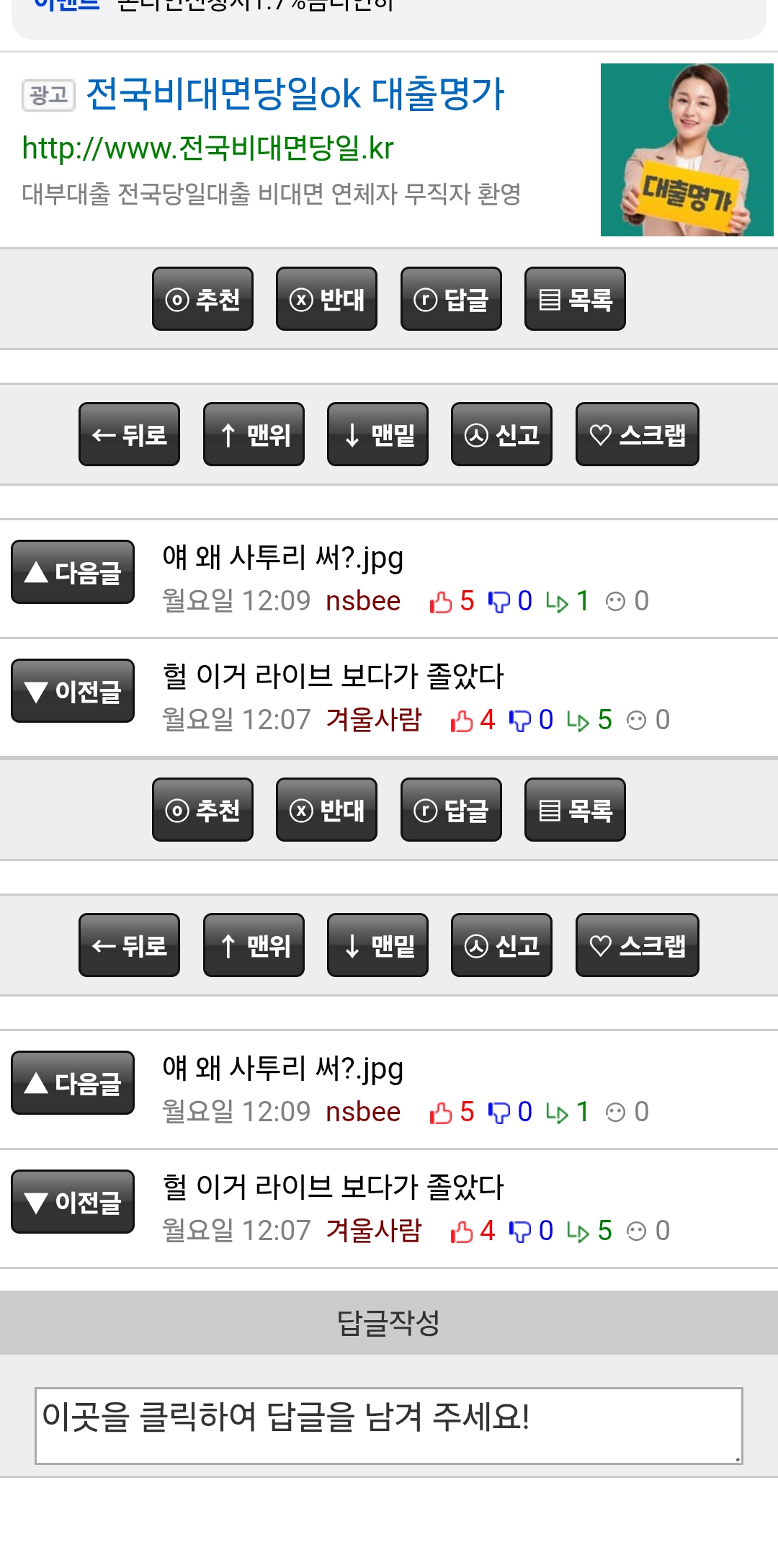Open post 헐 이거 라이브 보다가 졸았다 just above 답글작성
The image size is (778, 1568).
(x=333, y=1187)
